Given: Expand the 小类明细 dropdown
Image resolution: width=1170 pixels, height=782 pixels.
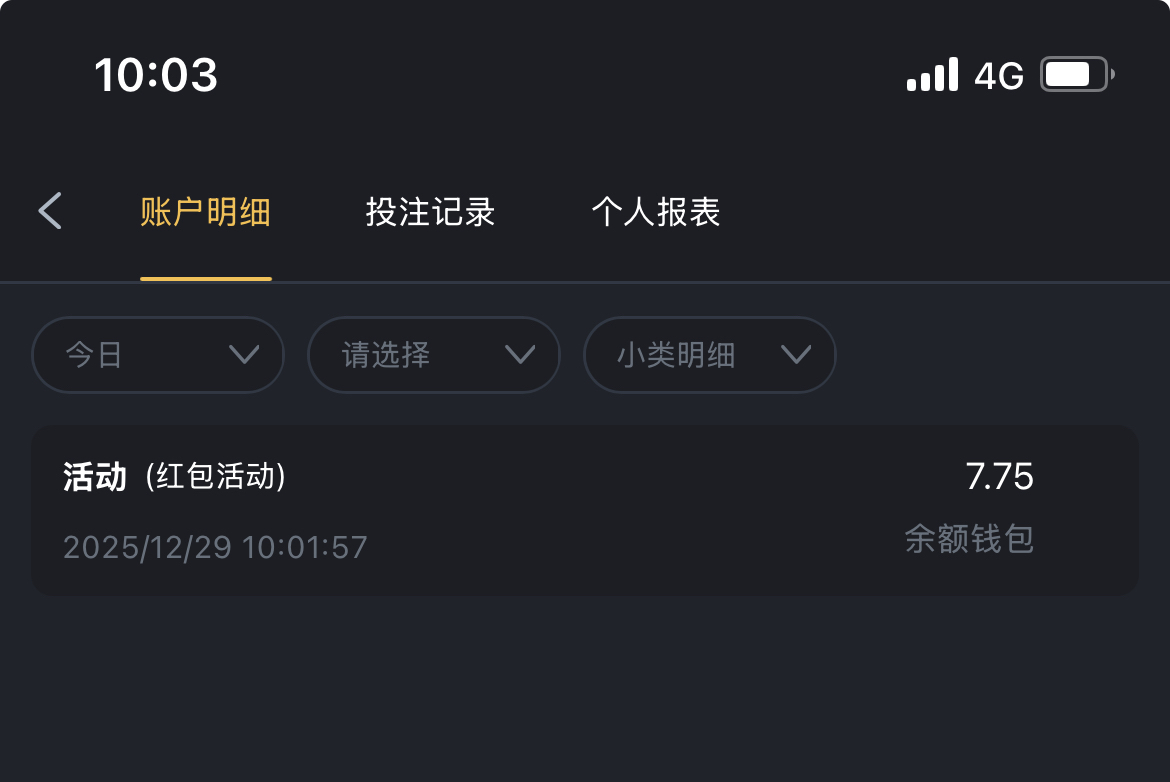Looking at the screenshot, I should (x=709, y=355).
